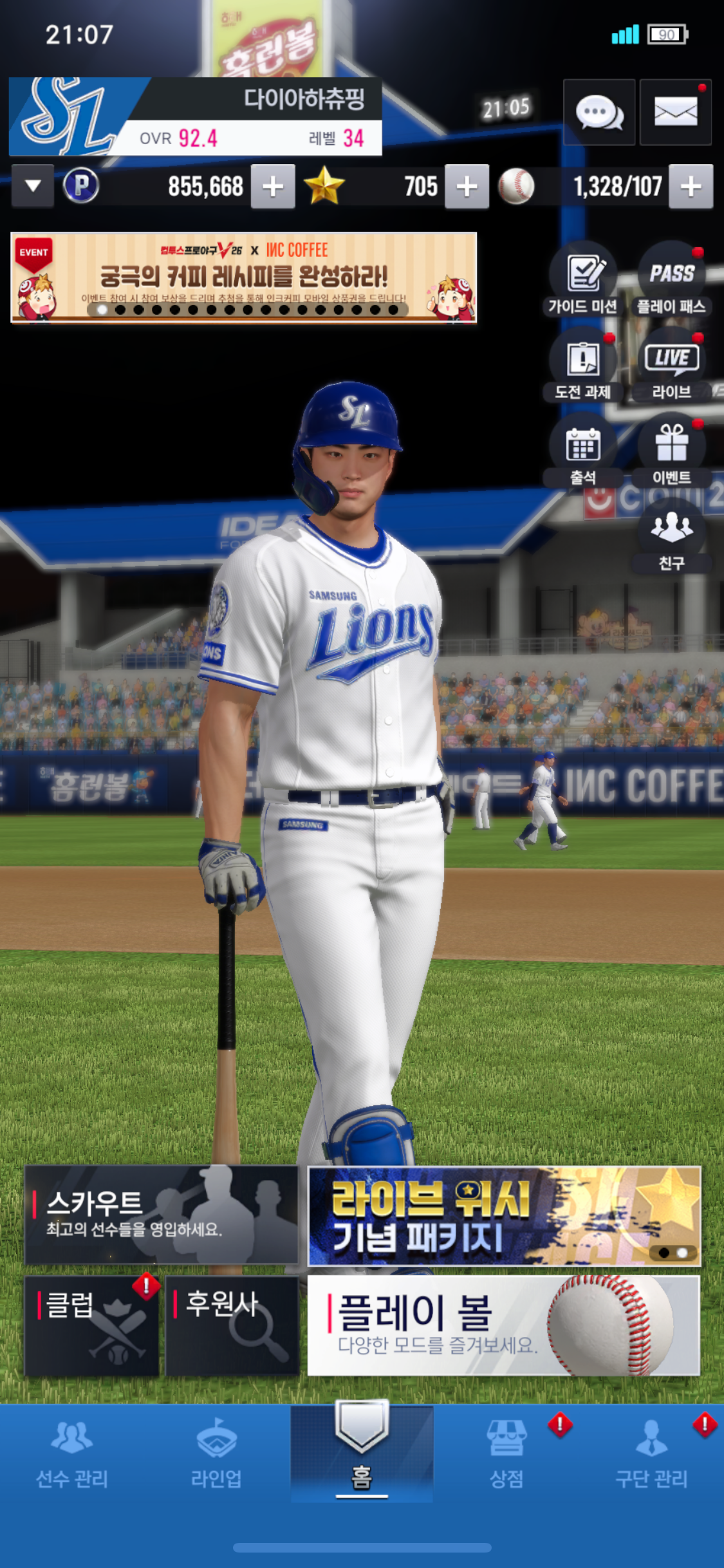Open 플레이 패스
724x1568 pixels.
671,279
